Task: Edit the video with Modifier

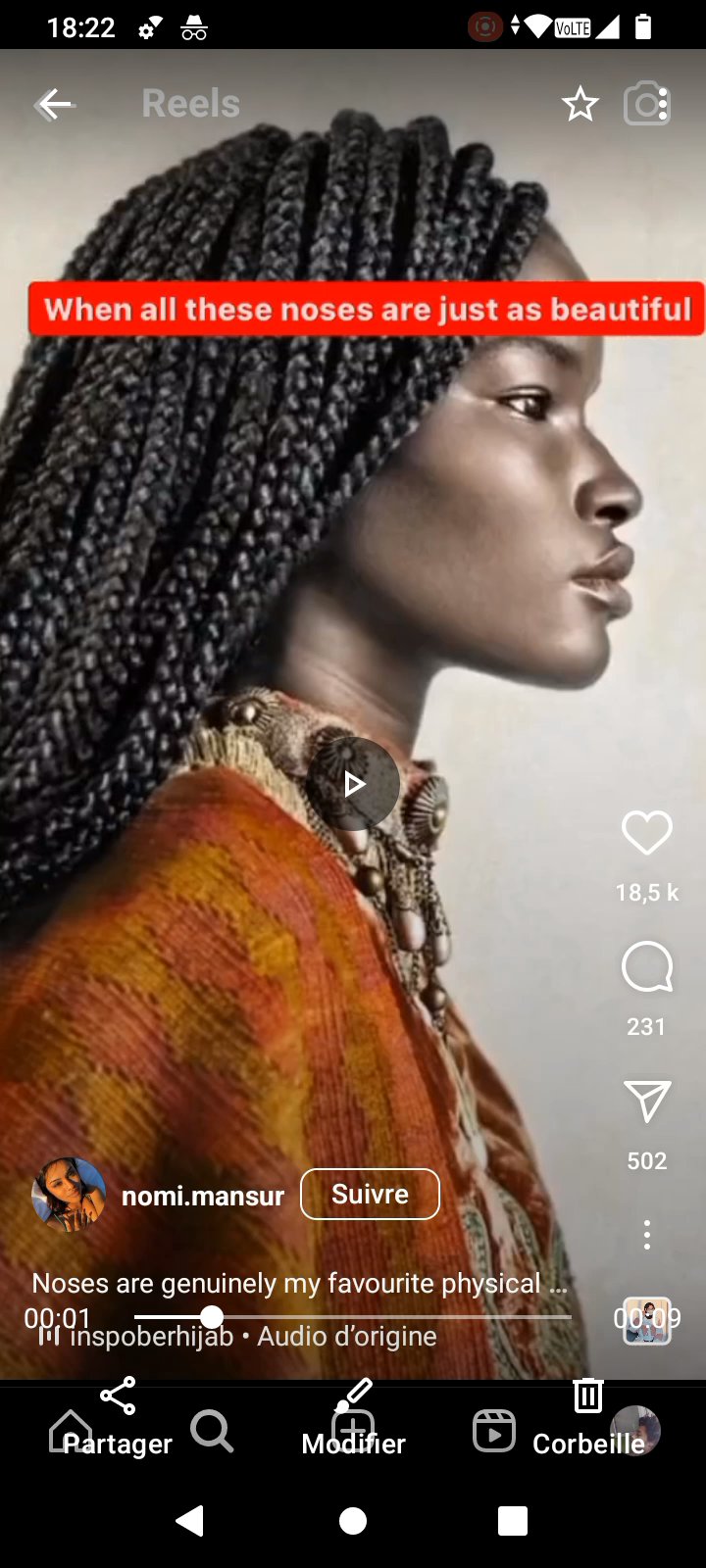Action: 353,1419
